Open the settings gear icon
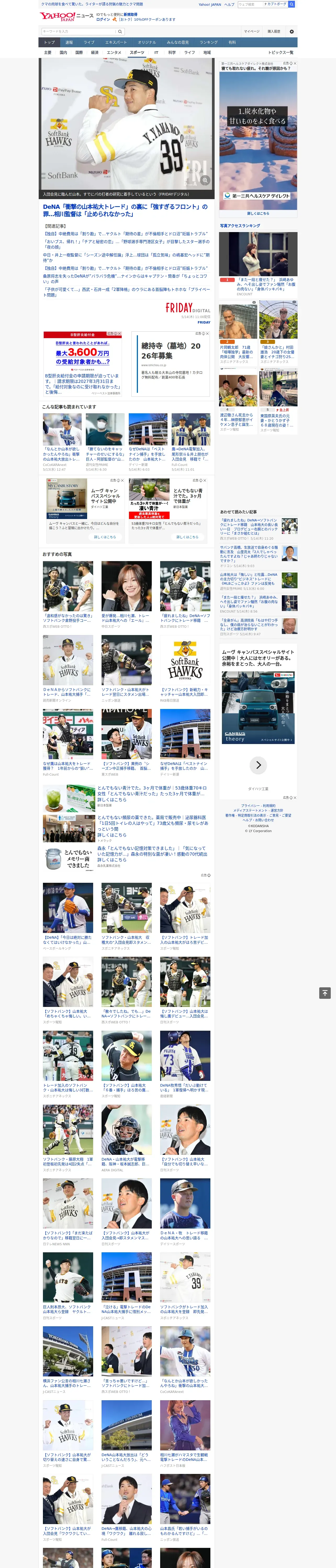Screen dimensions: 336x1568 (x=292, y=31)
